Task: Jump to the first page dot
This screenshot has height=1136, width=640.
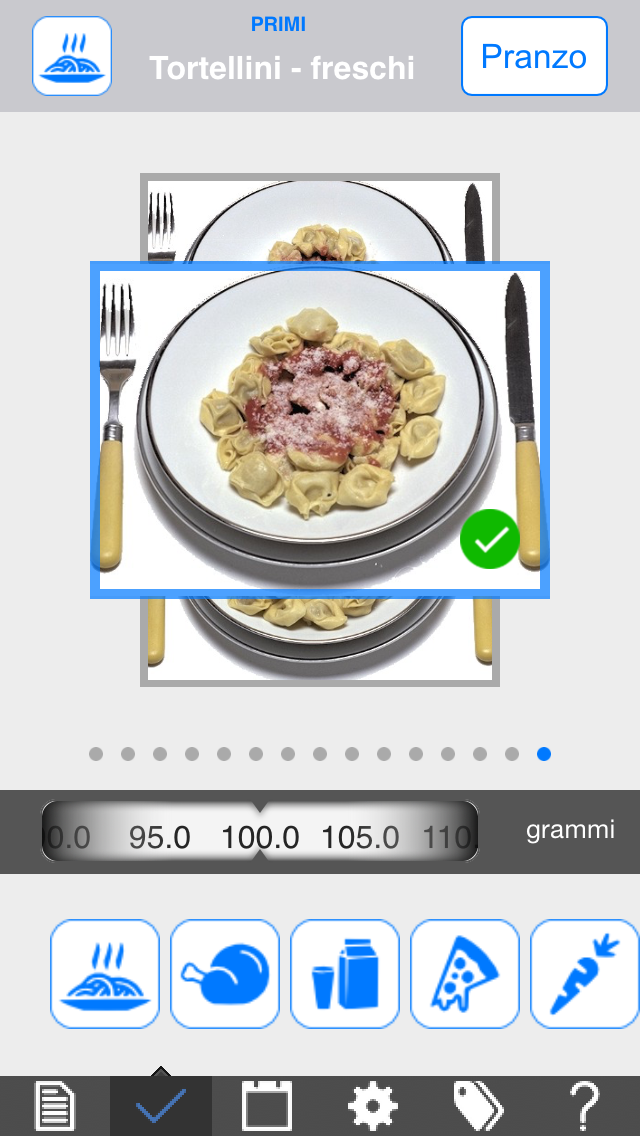Action: coord(96,754)
